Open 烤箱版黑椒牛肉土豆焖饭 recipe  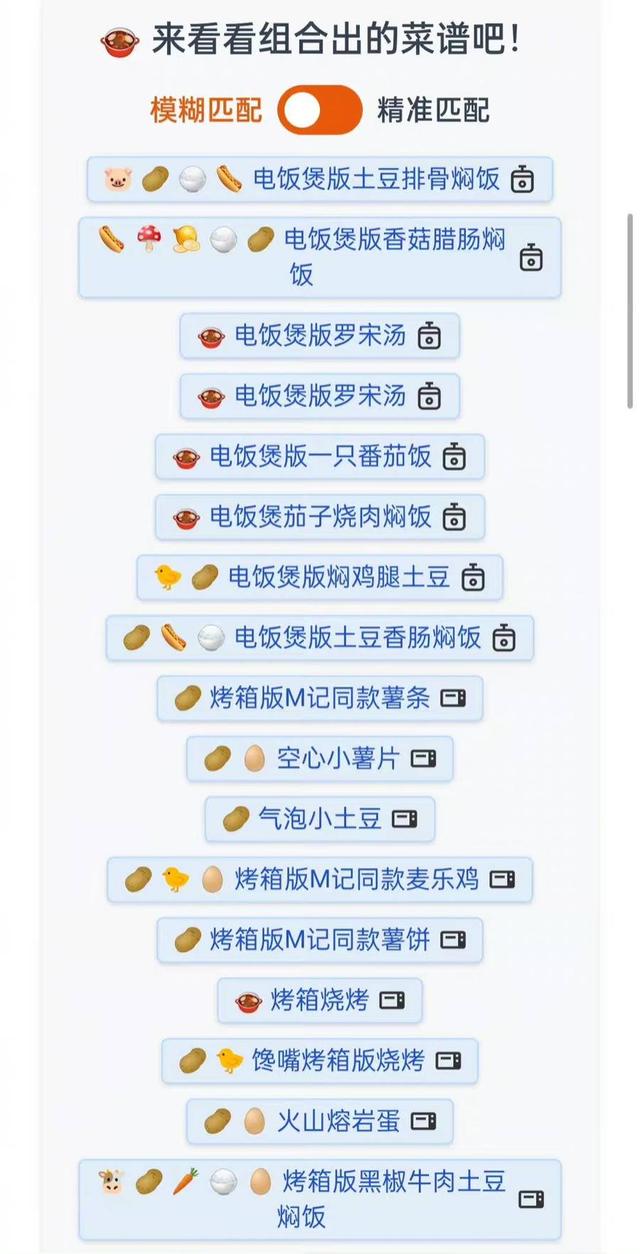coord(319,1199)
